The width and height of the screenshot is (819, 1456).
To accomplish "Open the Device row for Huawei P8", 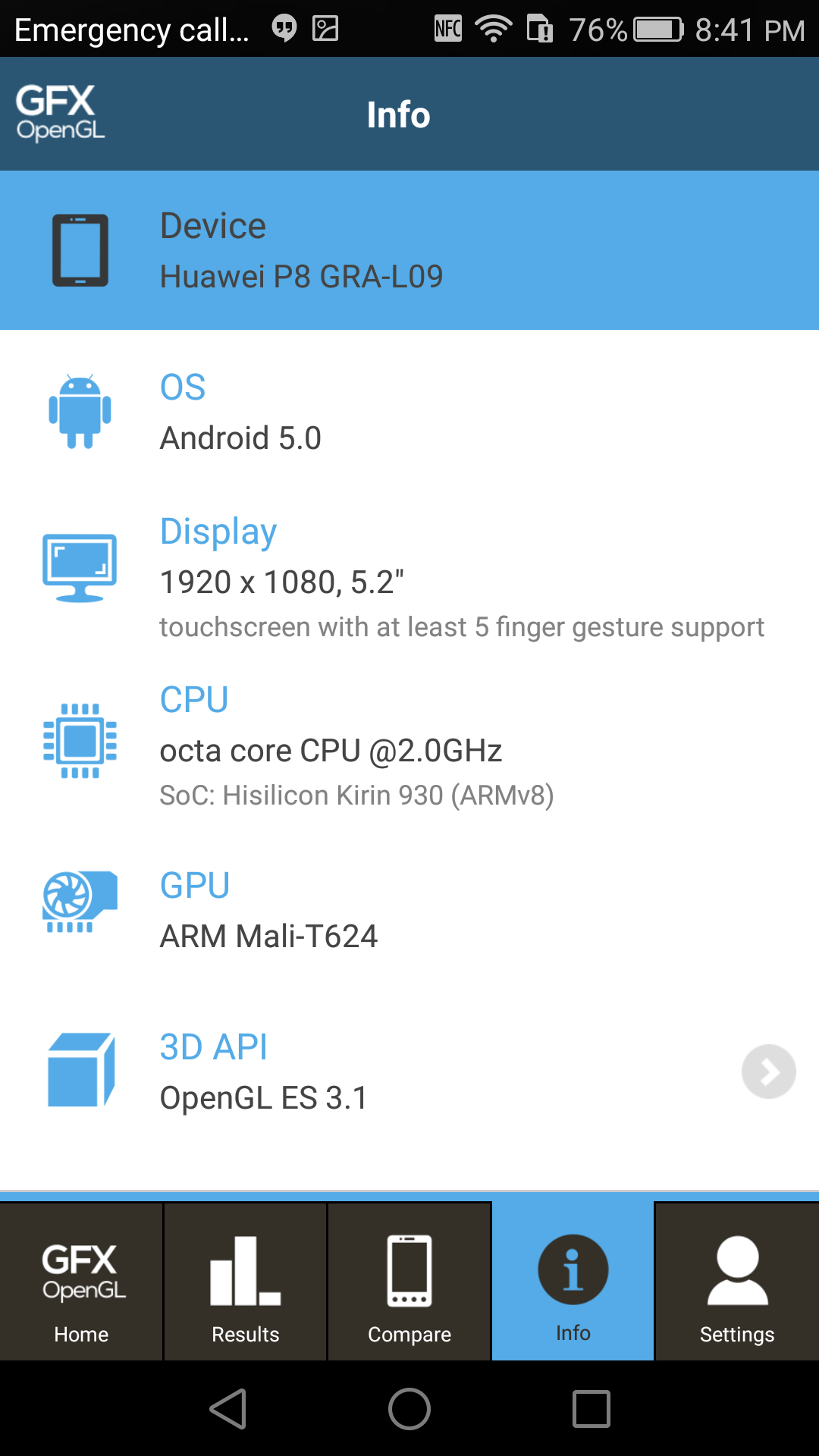I will click(x=409, y=250).
